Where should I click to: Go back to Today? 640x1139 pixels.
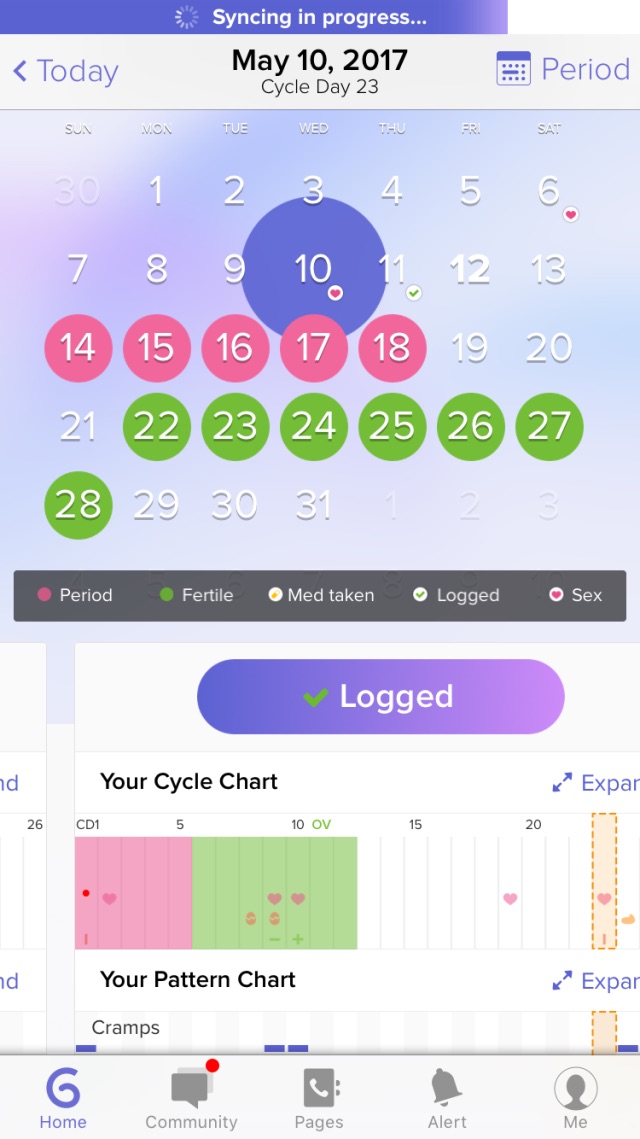pos(66,71)
